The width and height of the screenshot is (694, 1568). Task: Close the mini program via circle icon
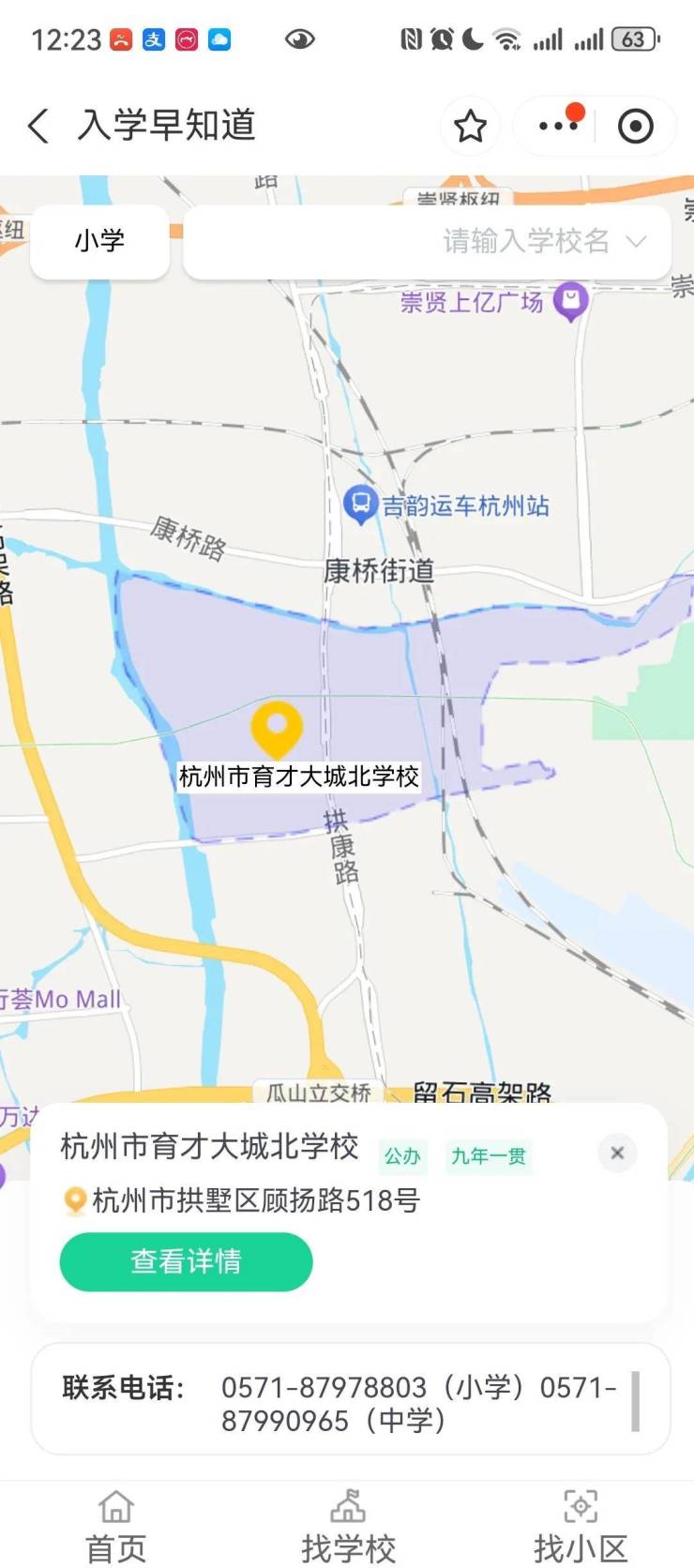[x=636, y=126]
